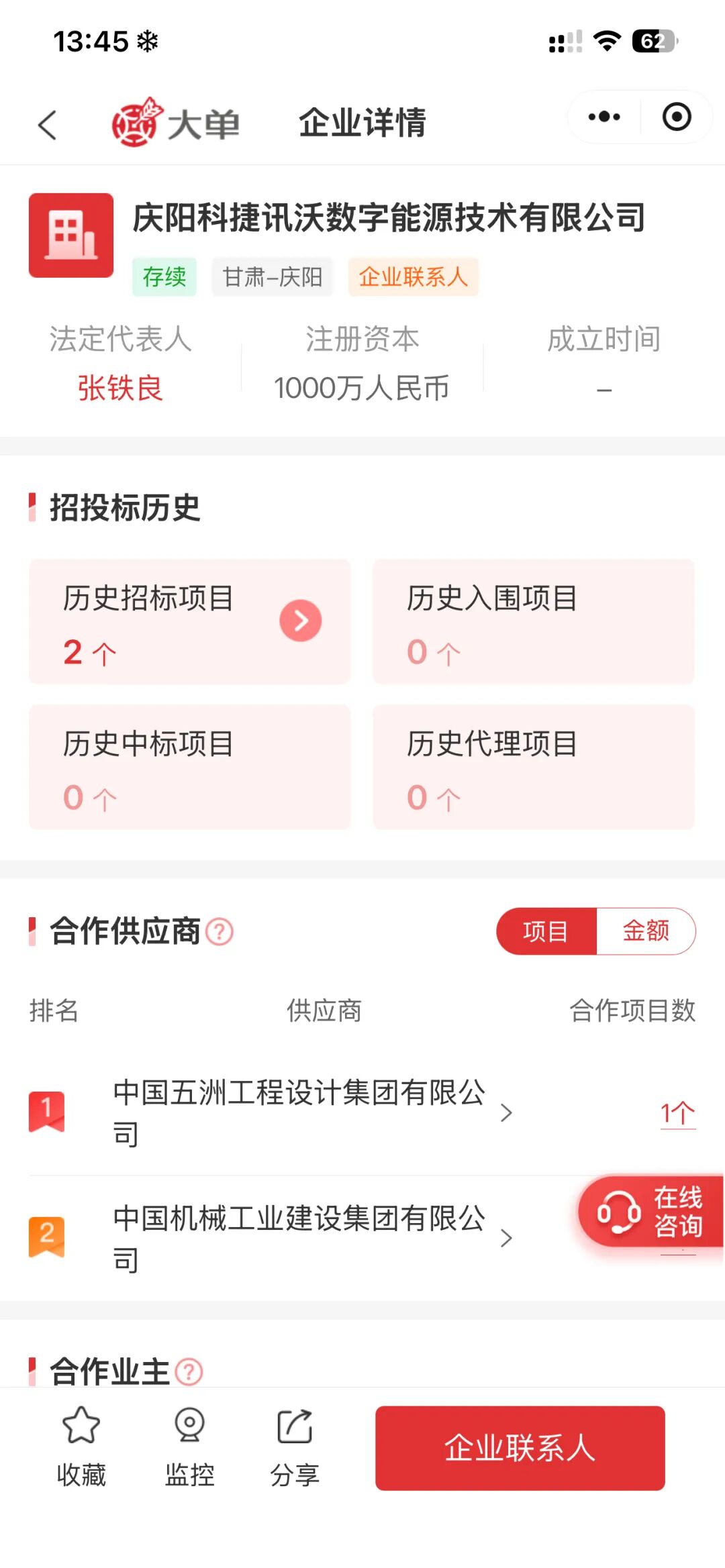Viewport: 725px width, 1568px height.
Task: Start 在线咨询 chat
Action: pos(650,1212)
